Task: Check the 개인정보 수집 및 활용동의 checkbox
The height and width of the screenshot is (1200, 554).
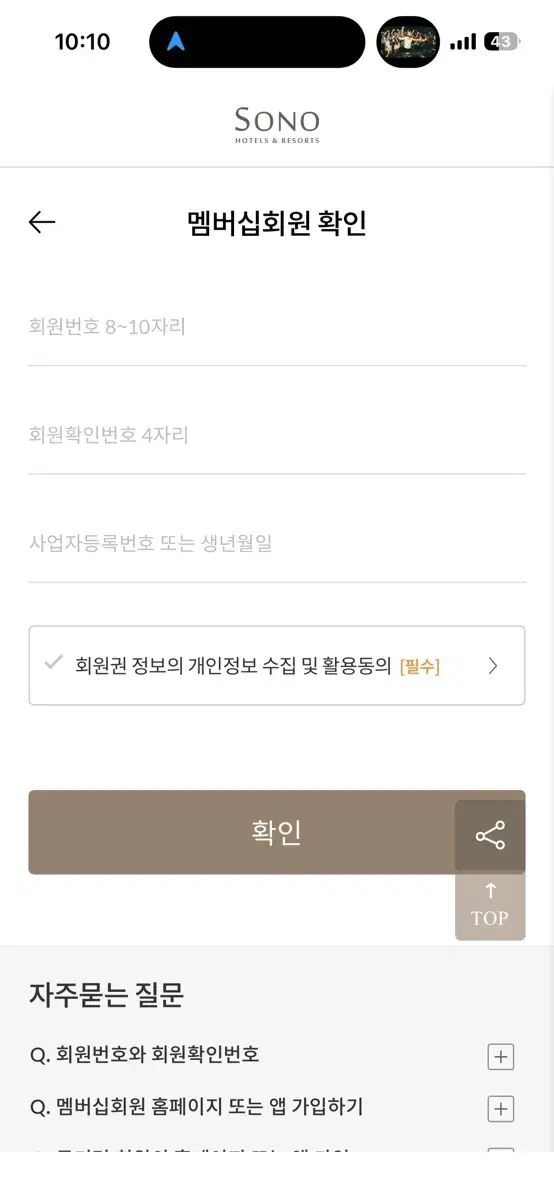Action: click(x=54, y=663)
